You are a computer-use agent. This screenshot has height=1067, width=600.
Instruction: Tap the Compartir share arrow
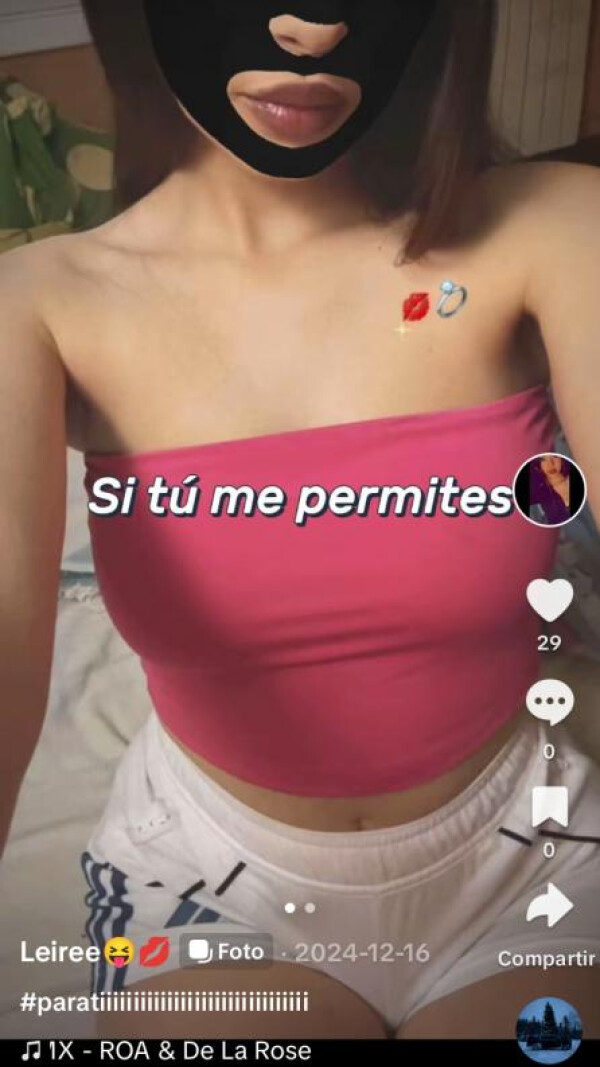pos(549,906)
